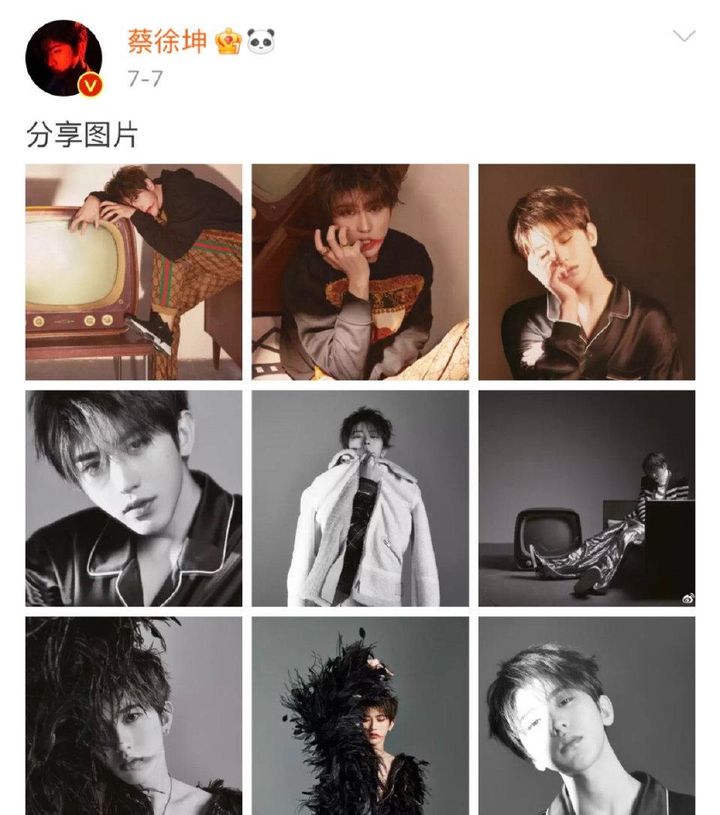Open the username 蔡徐坤 link

167,41
